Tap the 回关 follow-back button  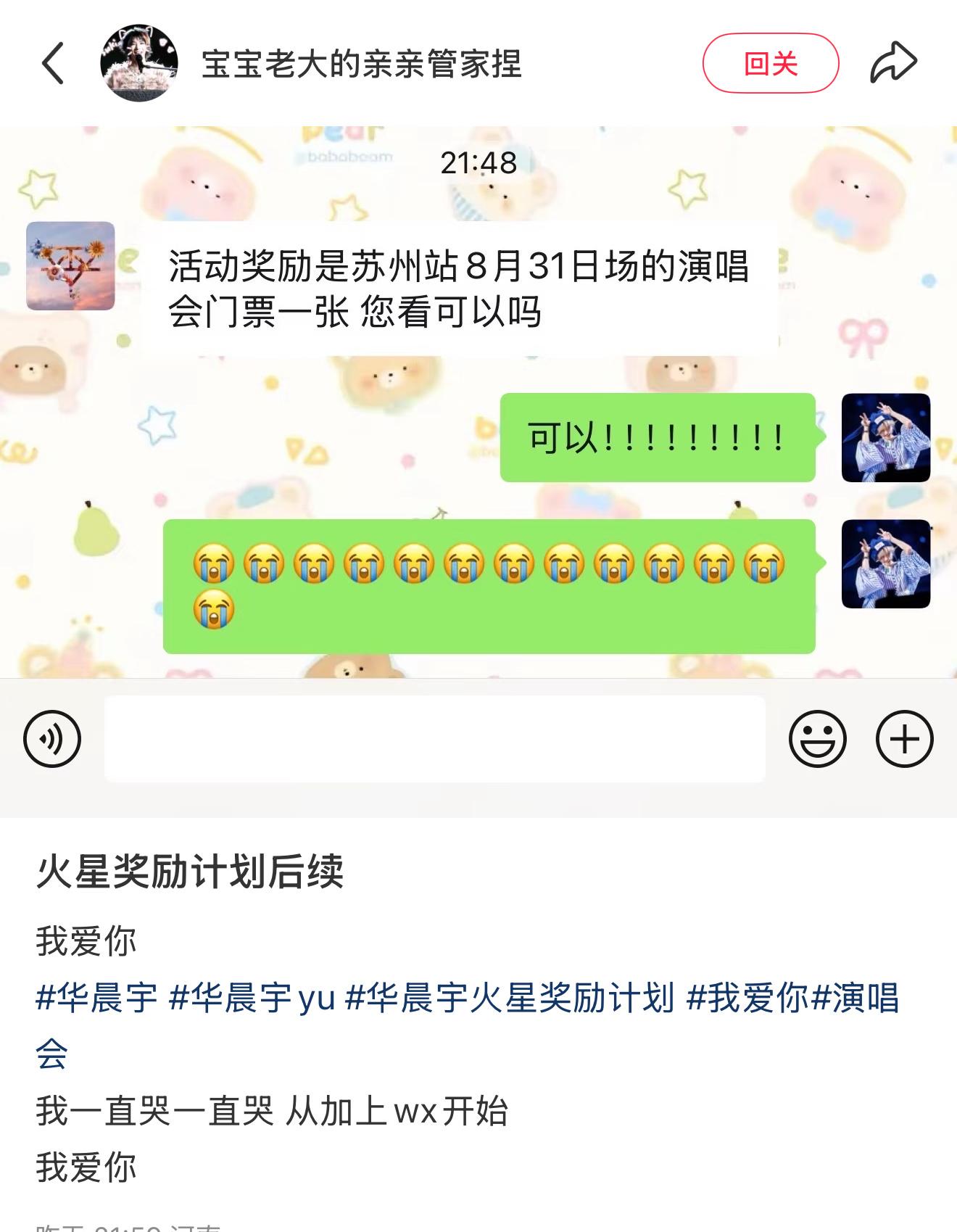coord(770,64)
